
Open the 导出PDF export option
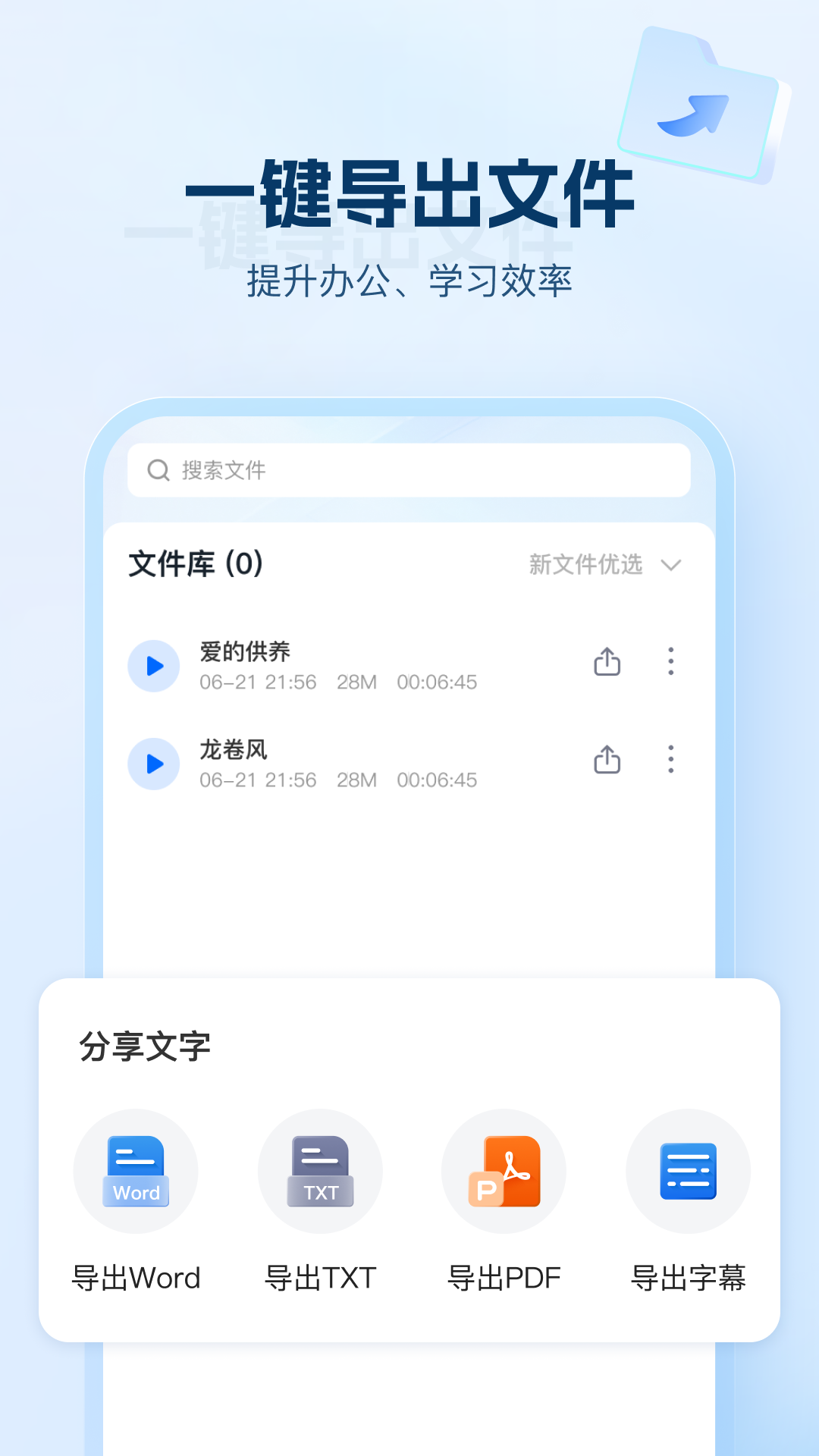(x=504, y=1172)
